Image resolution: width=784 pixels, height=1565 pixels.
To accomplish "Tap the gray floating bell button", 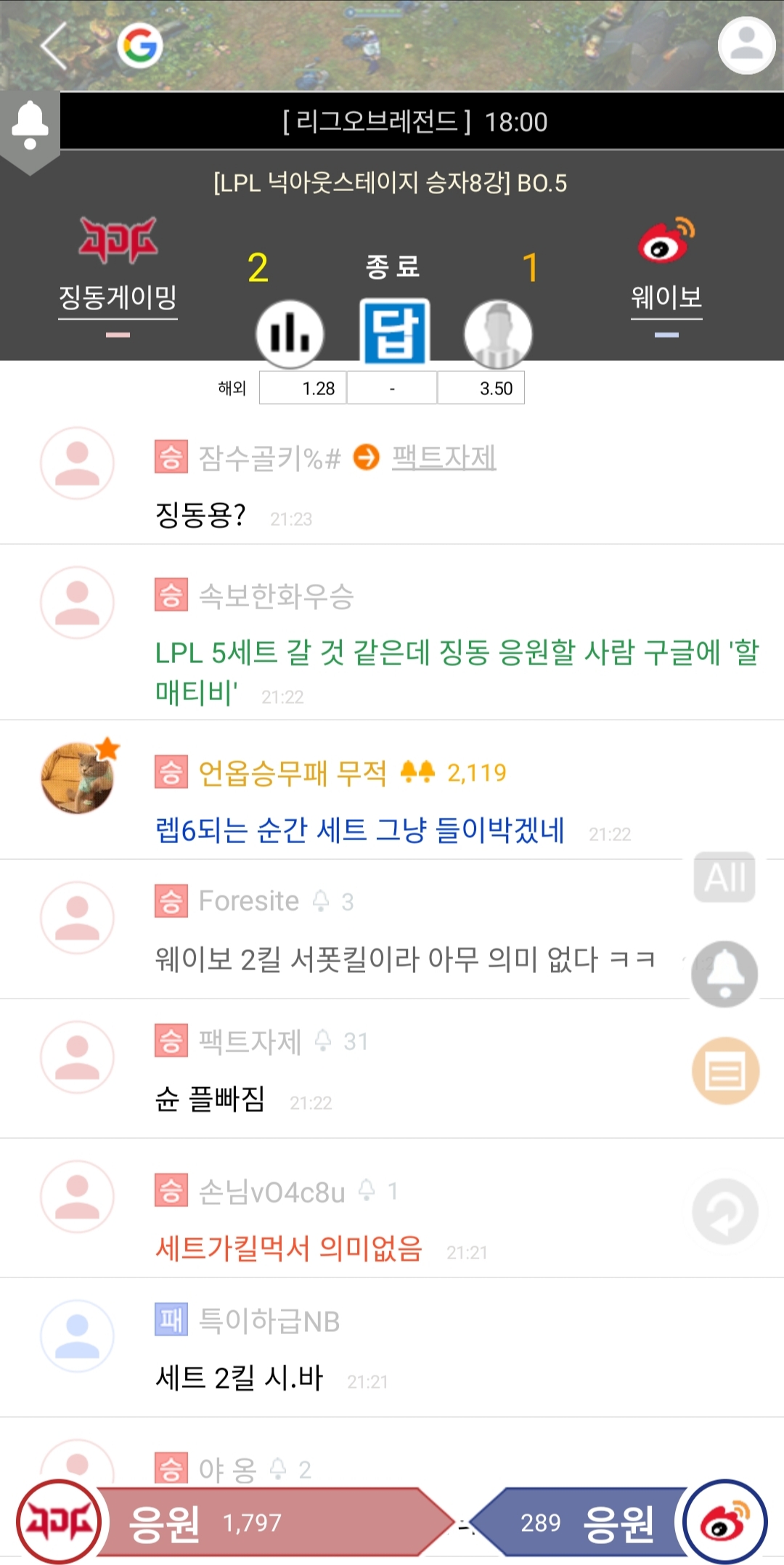I will pyautogui.click(x=724, y=974).
